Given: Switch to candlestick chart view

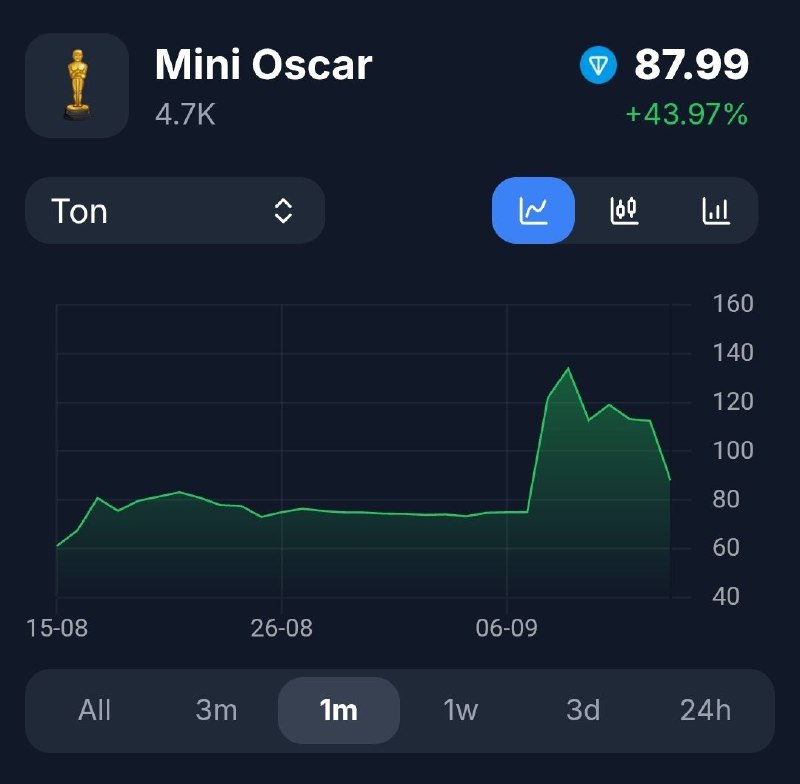Looking at the screenshot, I should coord(624,211).
